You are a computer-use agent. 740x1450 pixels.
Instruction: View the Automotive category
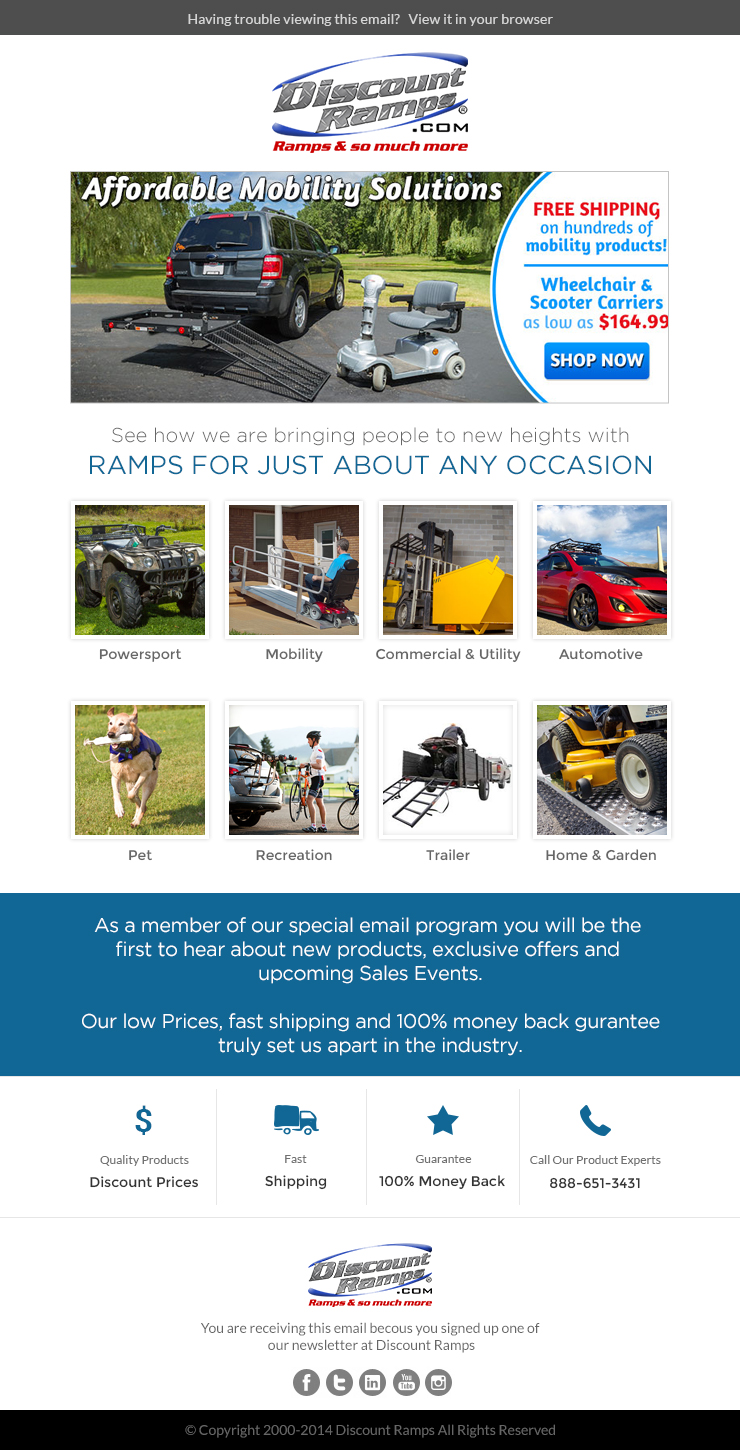(x=601, y=570)
